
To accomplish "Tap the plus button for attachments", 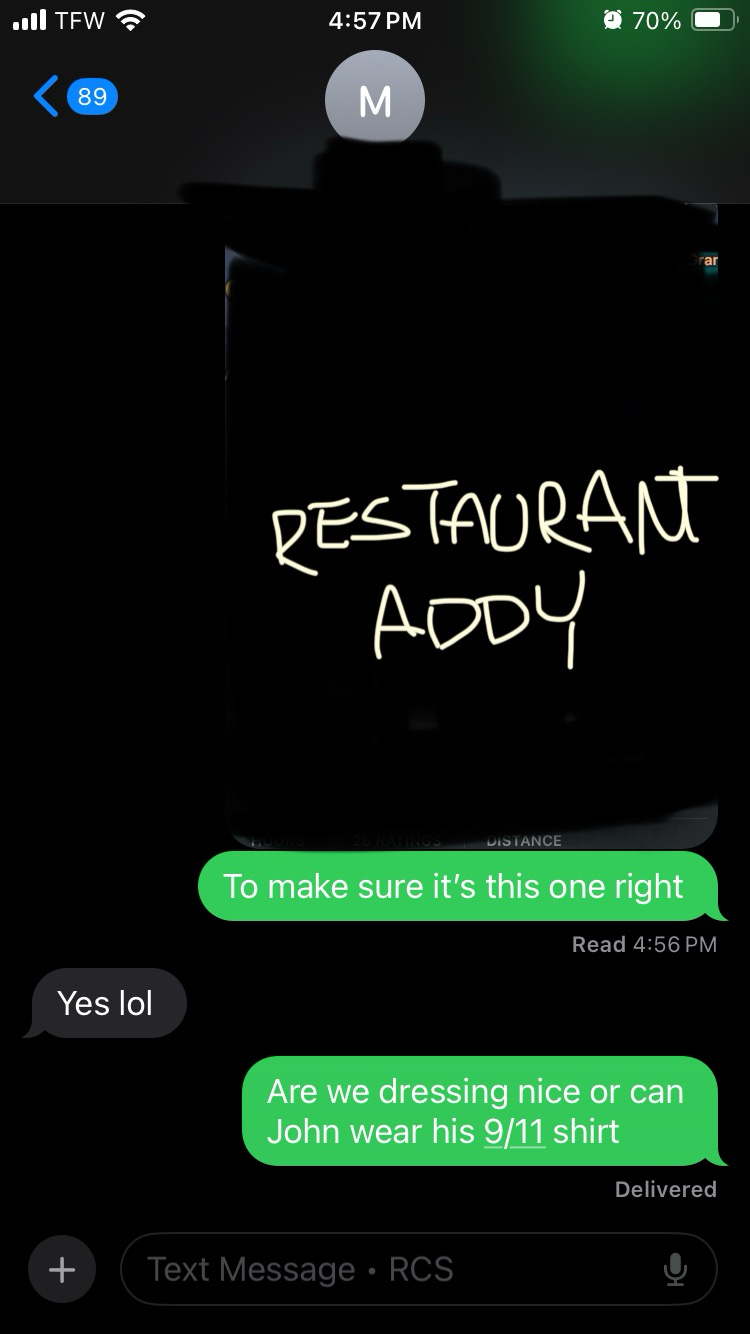I will (x=62, y=1269).
